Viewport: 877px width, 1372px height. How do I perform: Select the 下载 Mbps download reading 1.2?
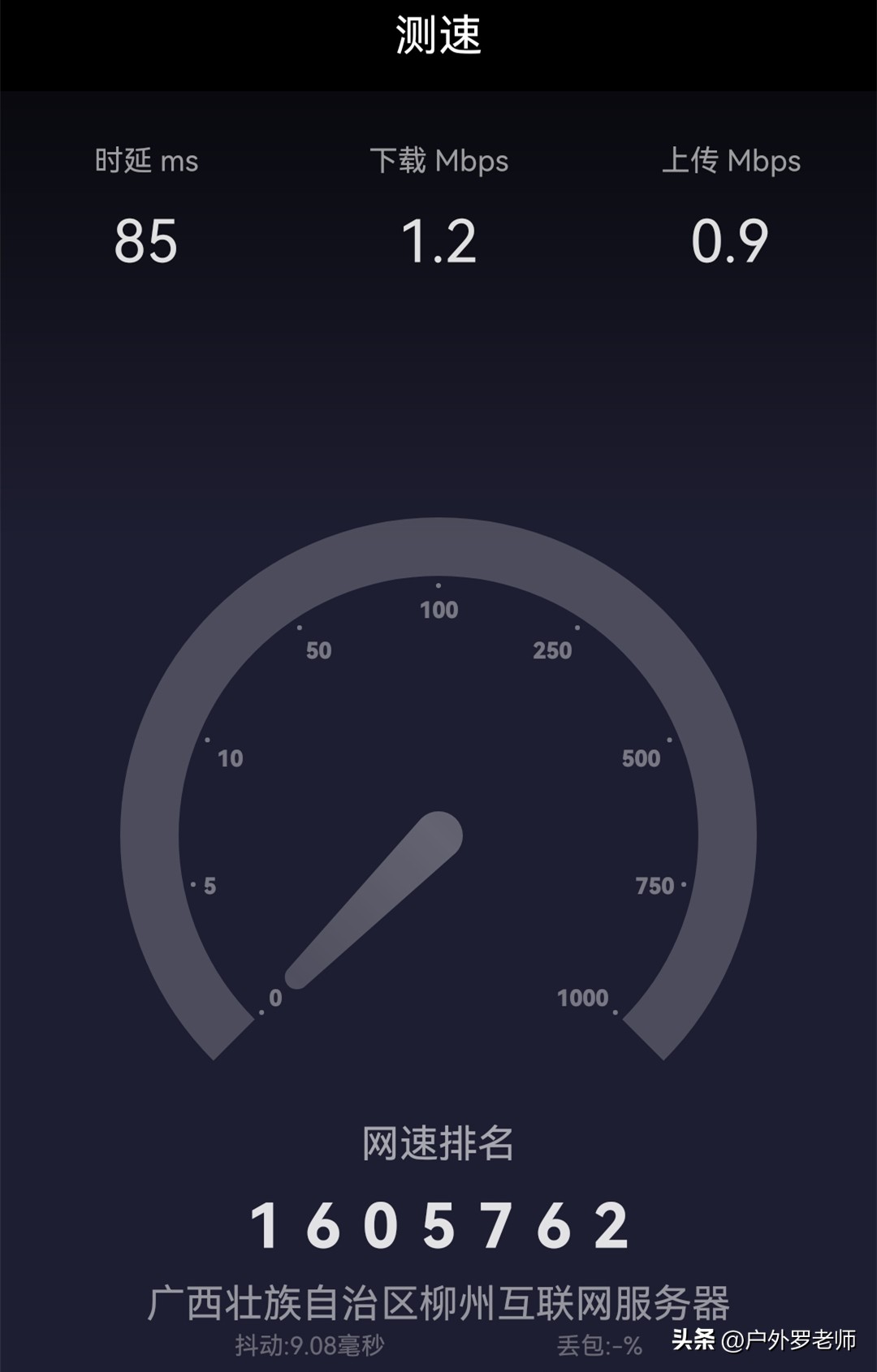point(438,239)
